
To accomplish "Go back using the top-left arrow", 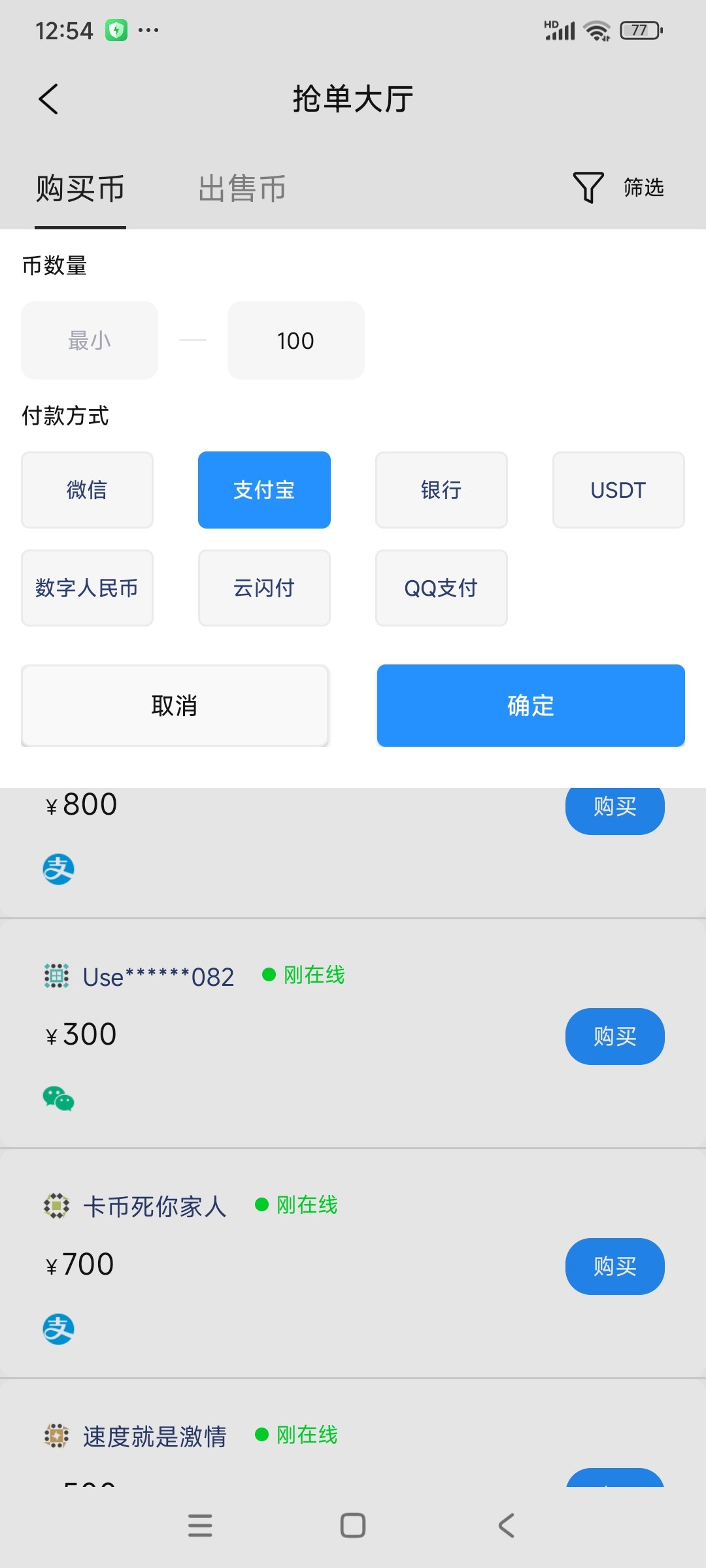I will pyautogui.click(x=49, y=99).
